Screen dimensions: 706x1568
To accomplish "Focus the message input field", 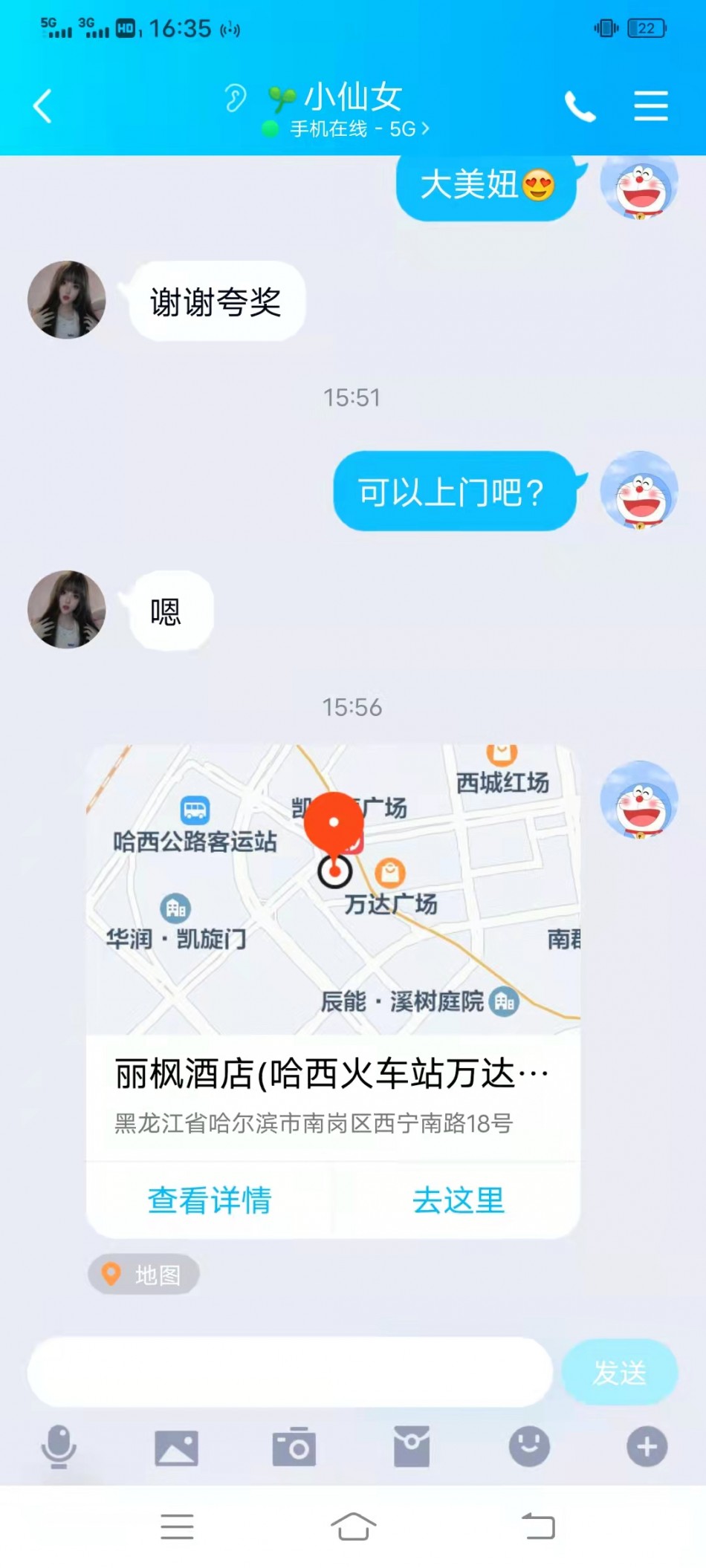I will tap(290, 1372).
